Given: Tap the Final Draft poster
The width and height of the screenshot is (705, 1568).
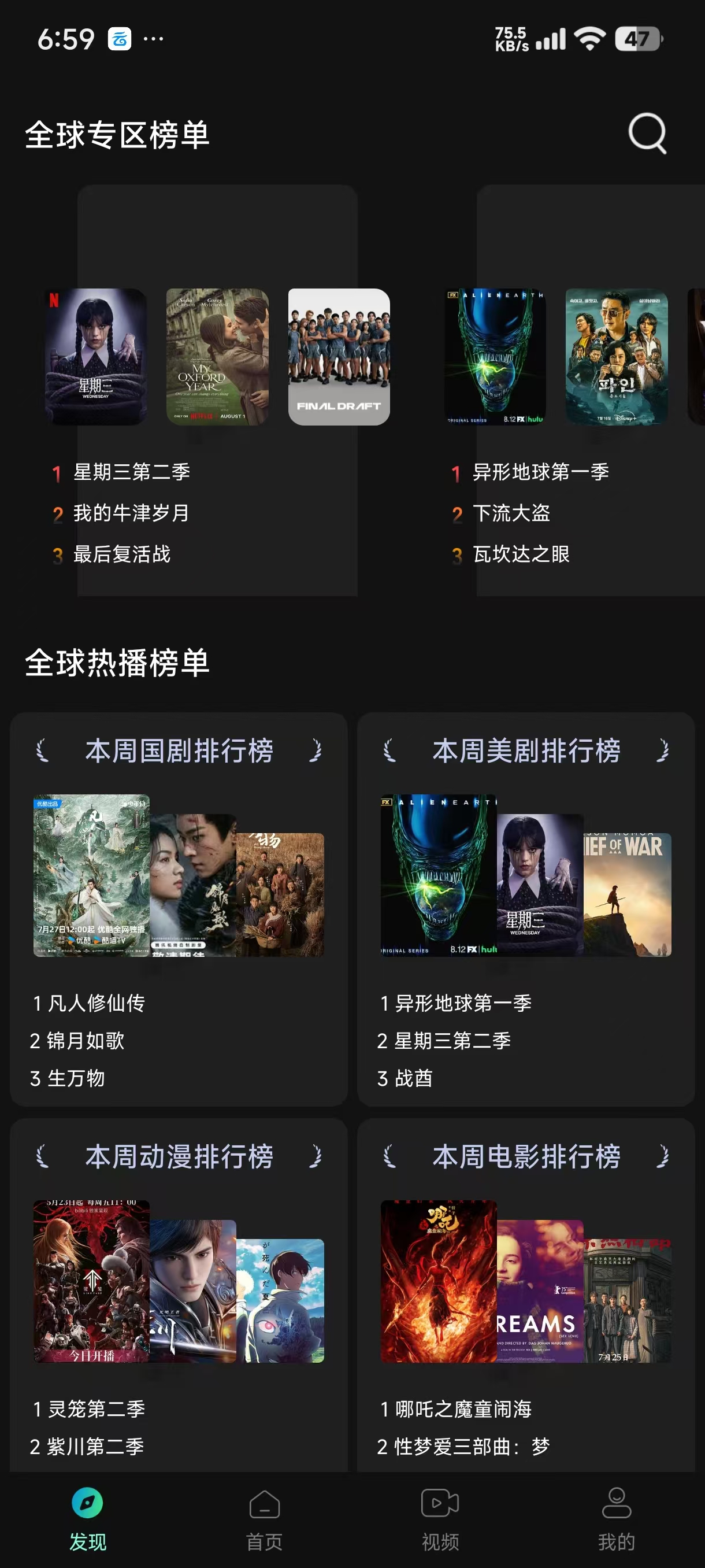Looking at the screenshot, I should pos(339,357).
